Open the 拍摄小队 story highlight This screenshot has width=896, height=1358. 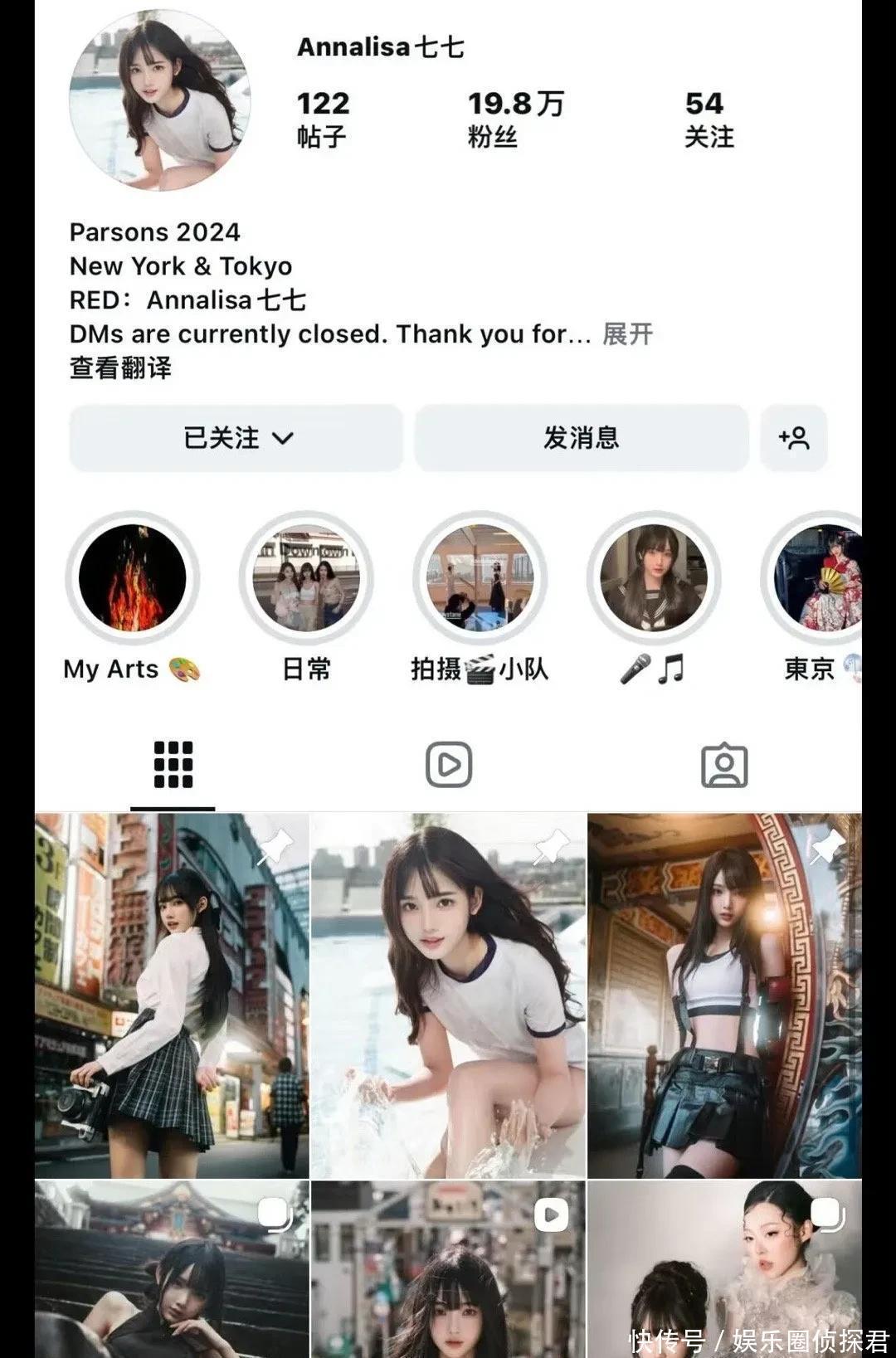pyautogui.click(x=480, y=578)
